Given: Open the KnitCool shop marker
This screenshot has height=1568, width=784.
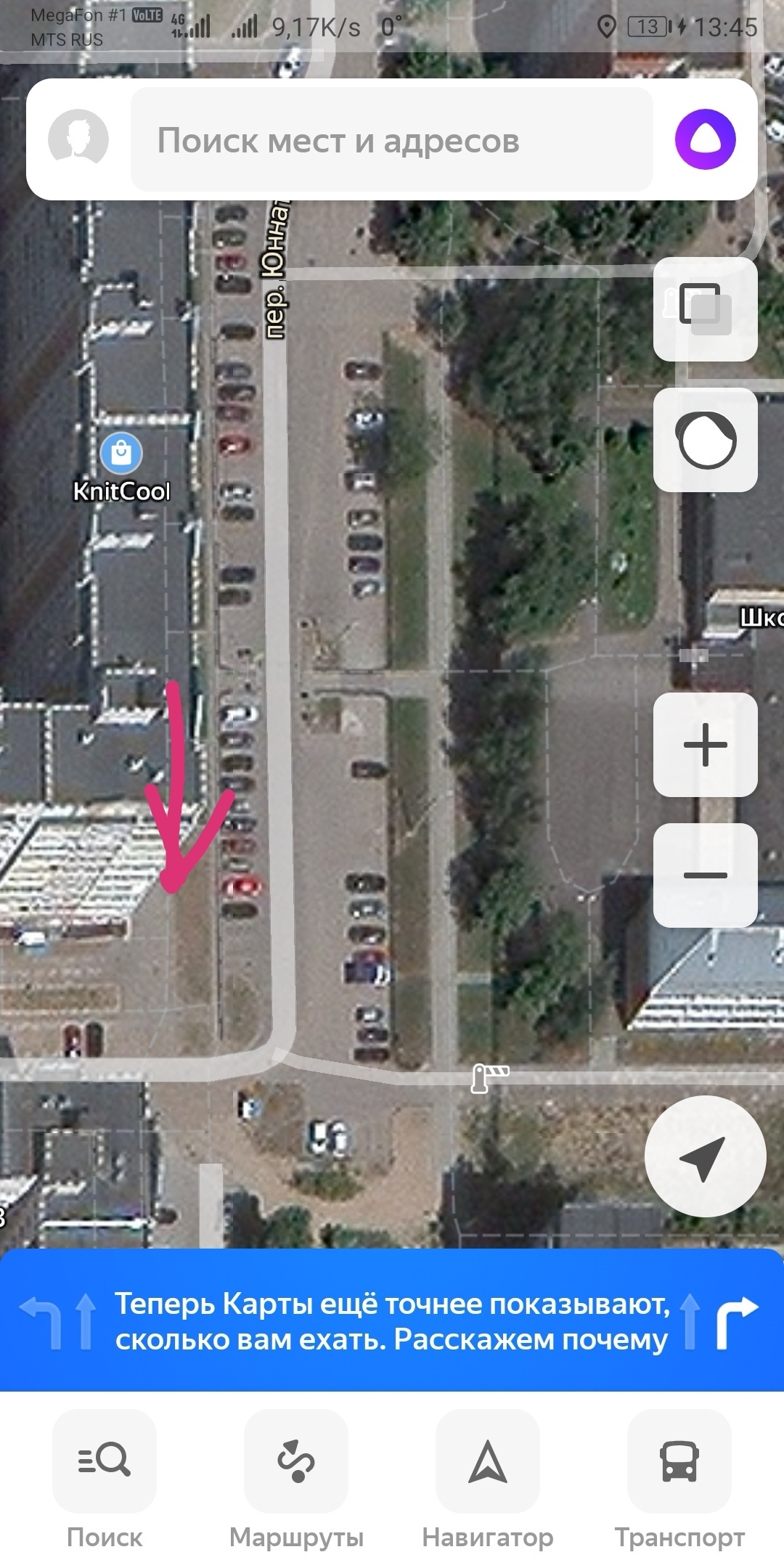Looking at the screenshot, I should point(121,454).
